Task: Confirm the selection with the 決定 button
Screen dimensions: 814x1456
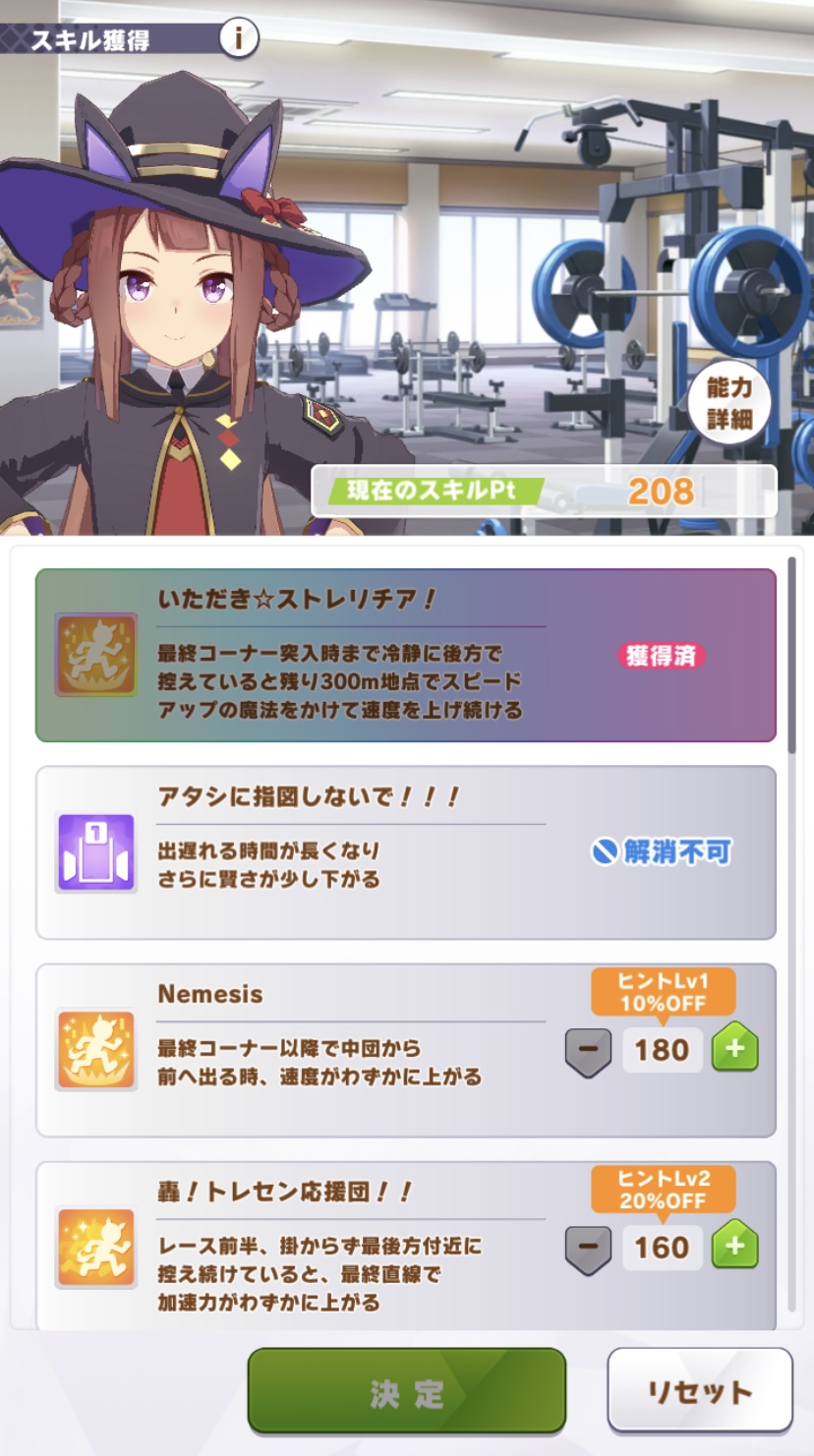Action: coord(406,1389)
